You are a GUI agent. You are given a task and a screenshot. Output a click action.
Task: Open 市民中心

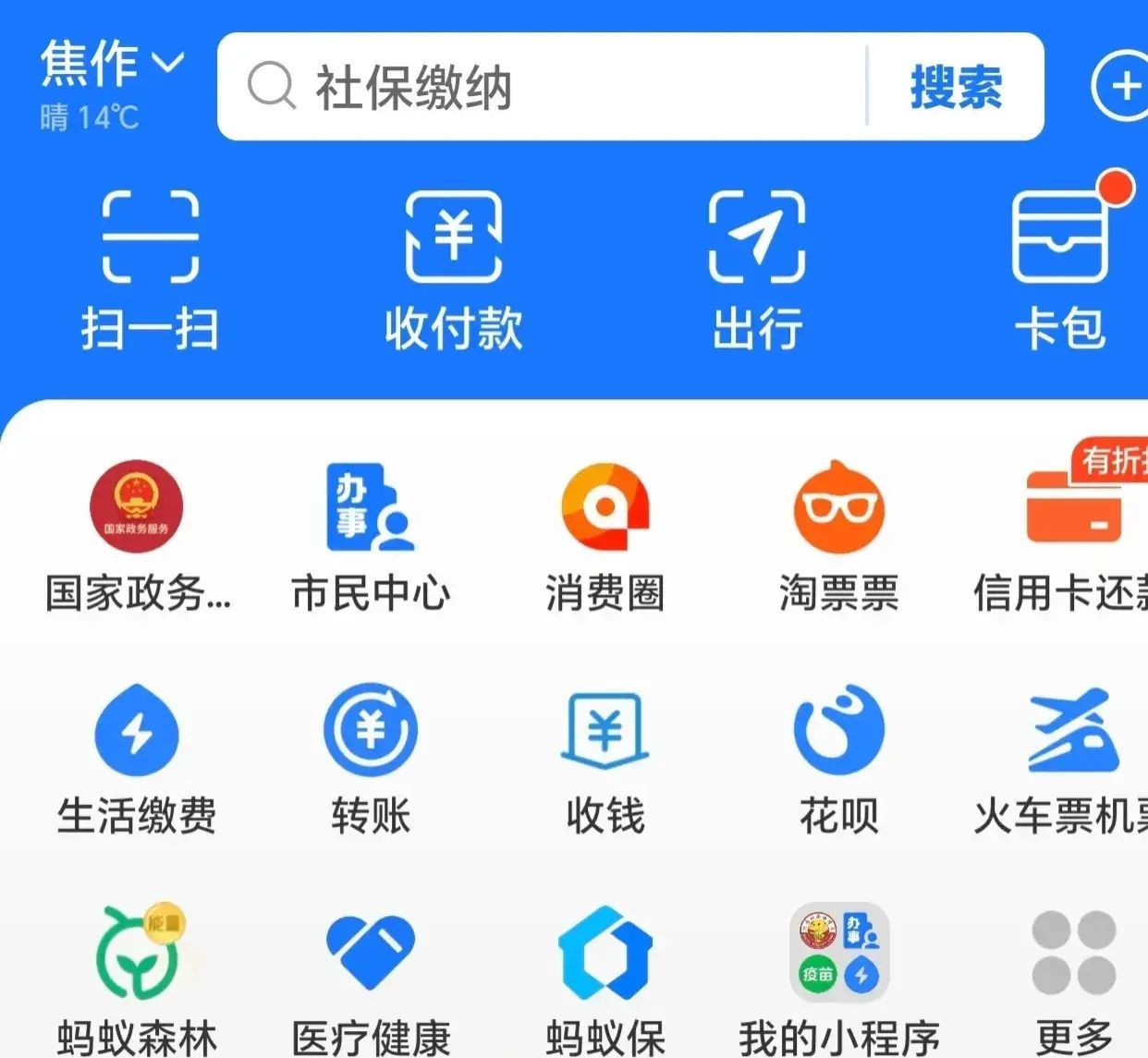(371, 536)
